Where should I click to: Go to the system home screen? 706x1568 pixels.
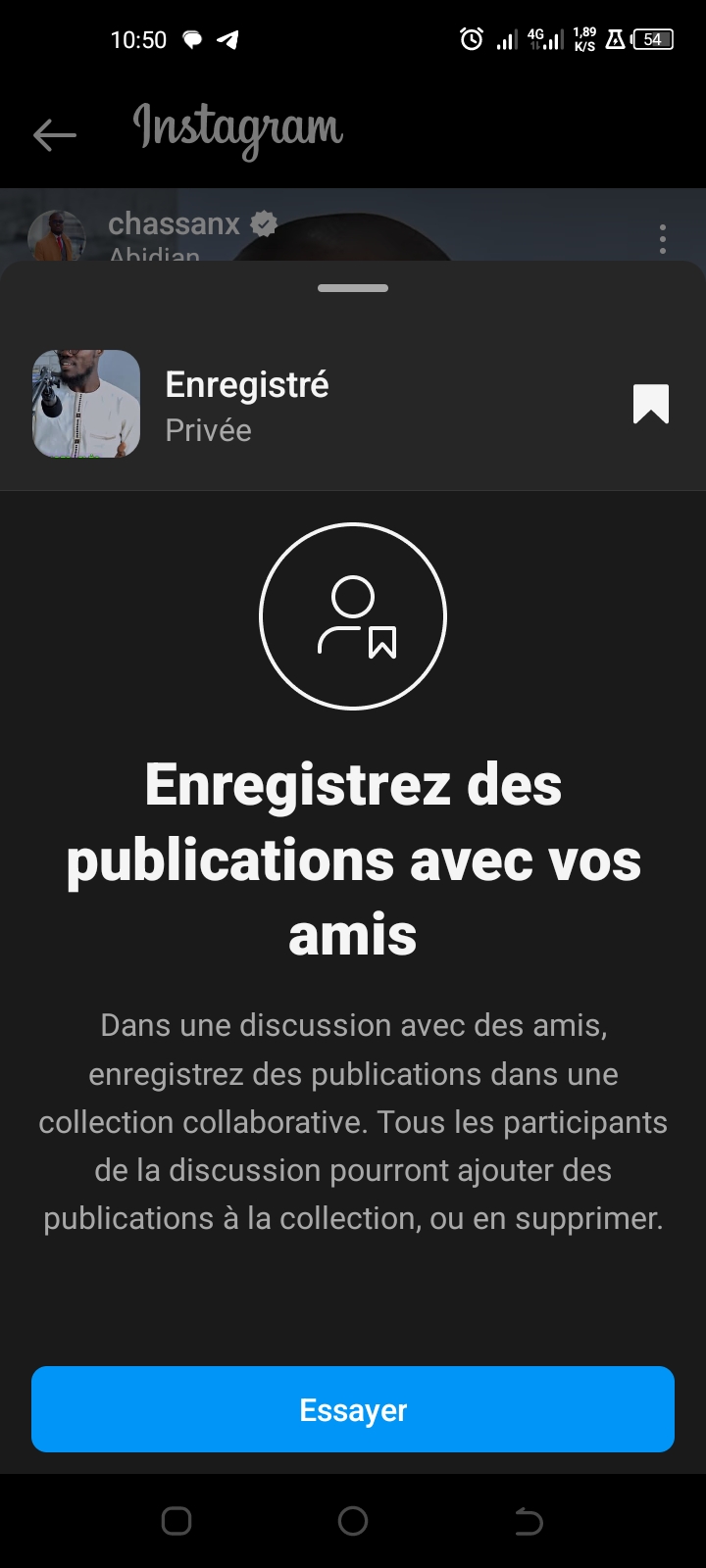click(353, 1521)
